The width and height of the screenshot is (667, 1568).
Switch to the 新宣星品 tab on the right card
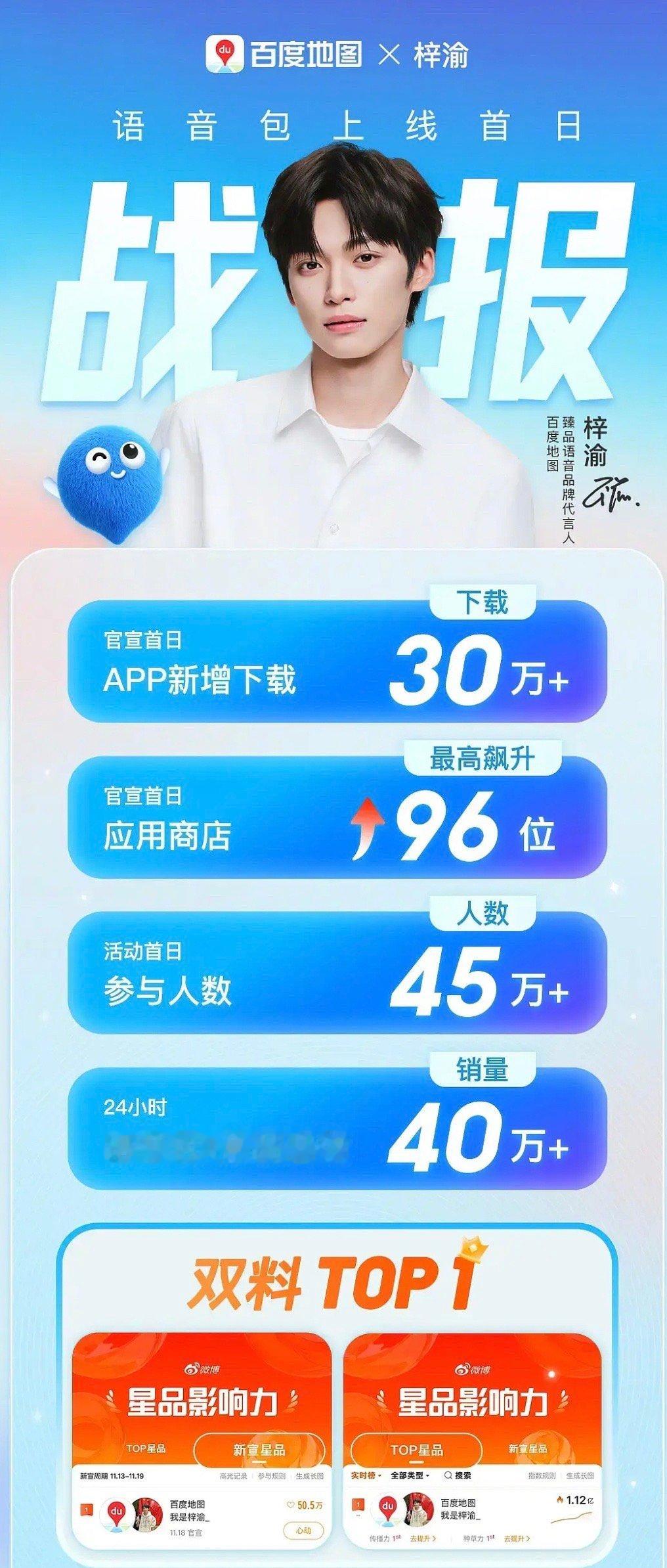click(528, 1449)
